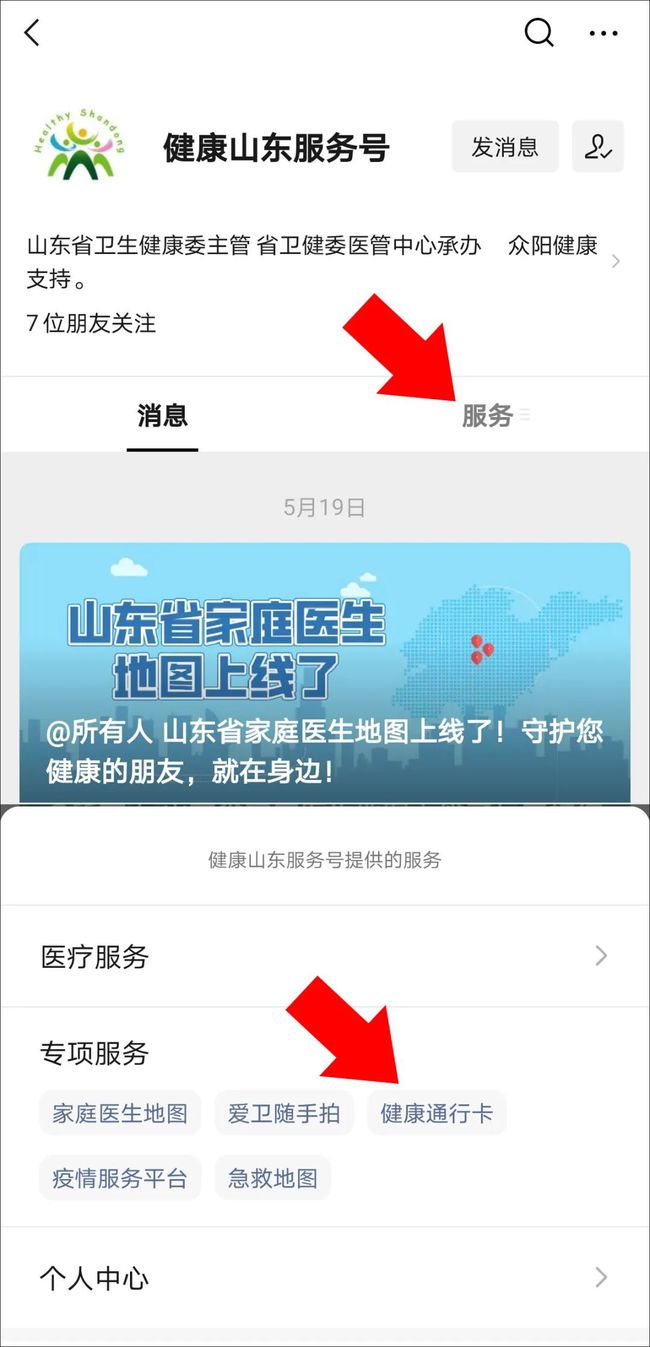Screen dimensions: 650x1347
Task: Open the 疫情服务平台 chip
Action: click(x=120, y=1178)
